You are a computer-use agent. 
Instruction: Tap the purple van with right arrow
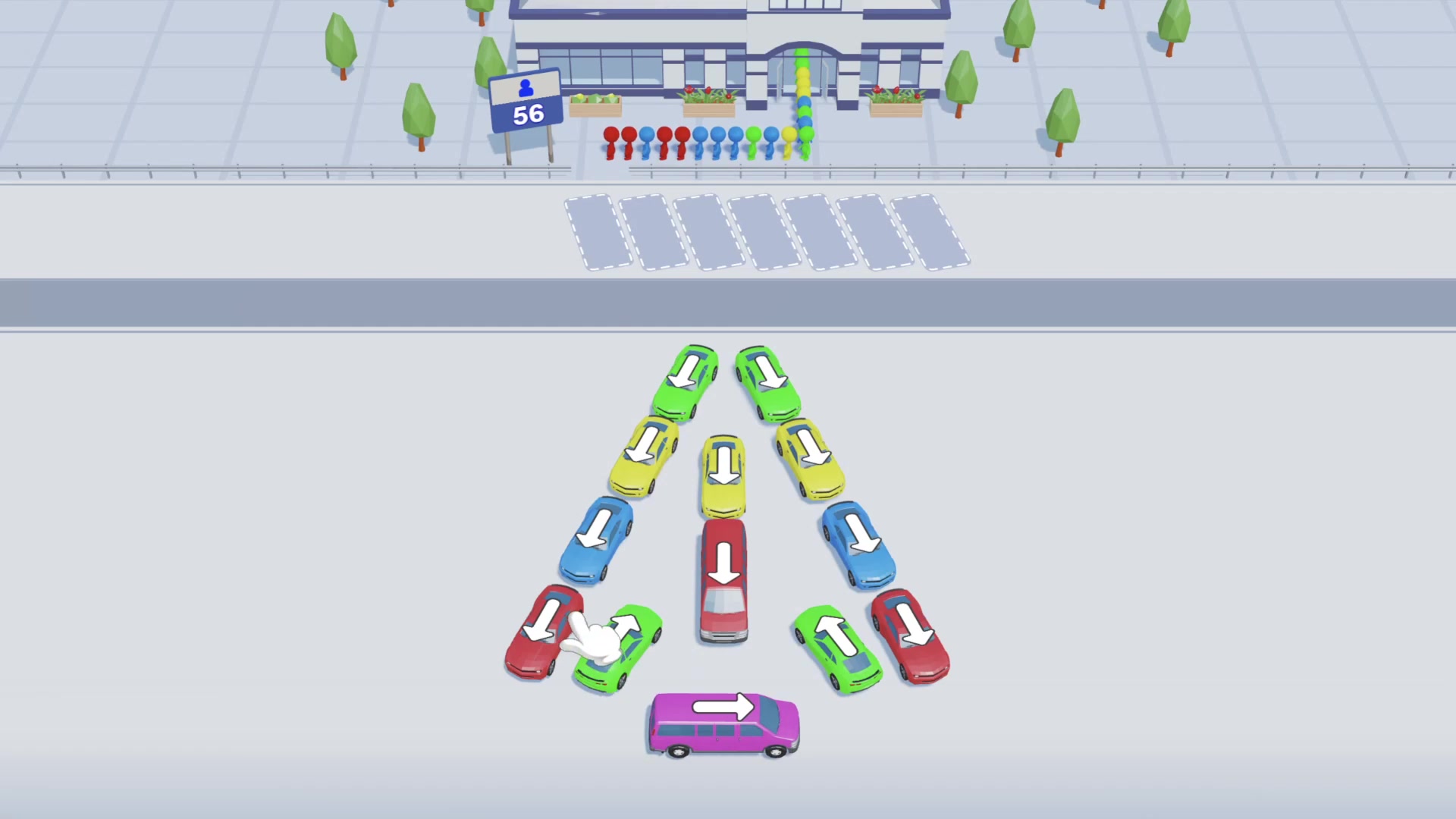coord(723,724)
